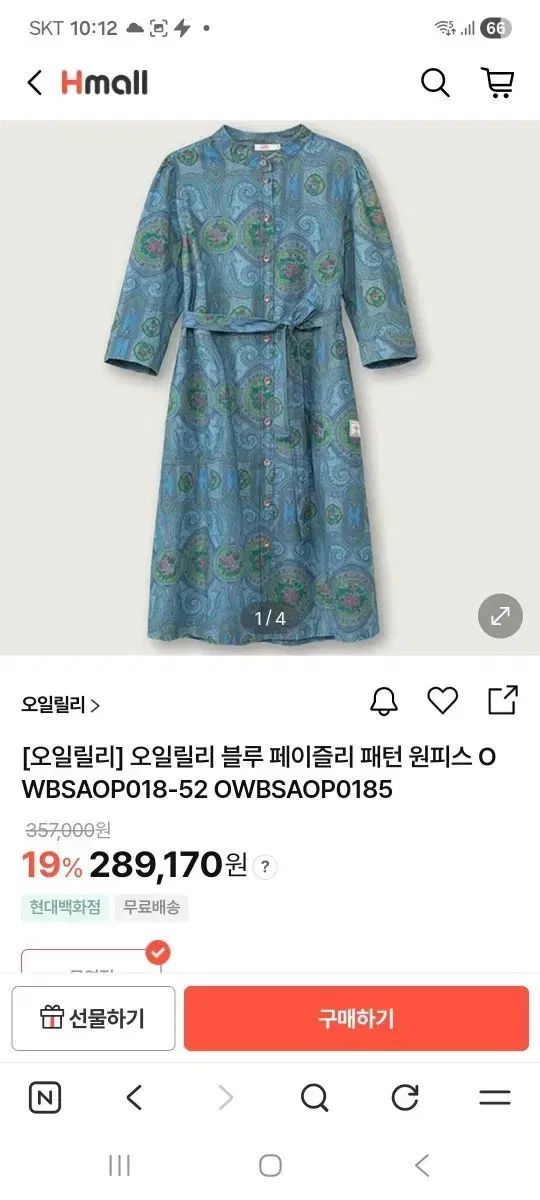Open the 오일릴리 brand page
Viewport: 540px width, 1200px height.
coord(61,705)
